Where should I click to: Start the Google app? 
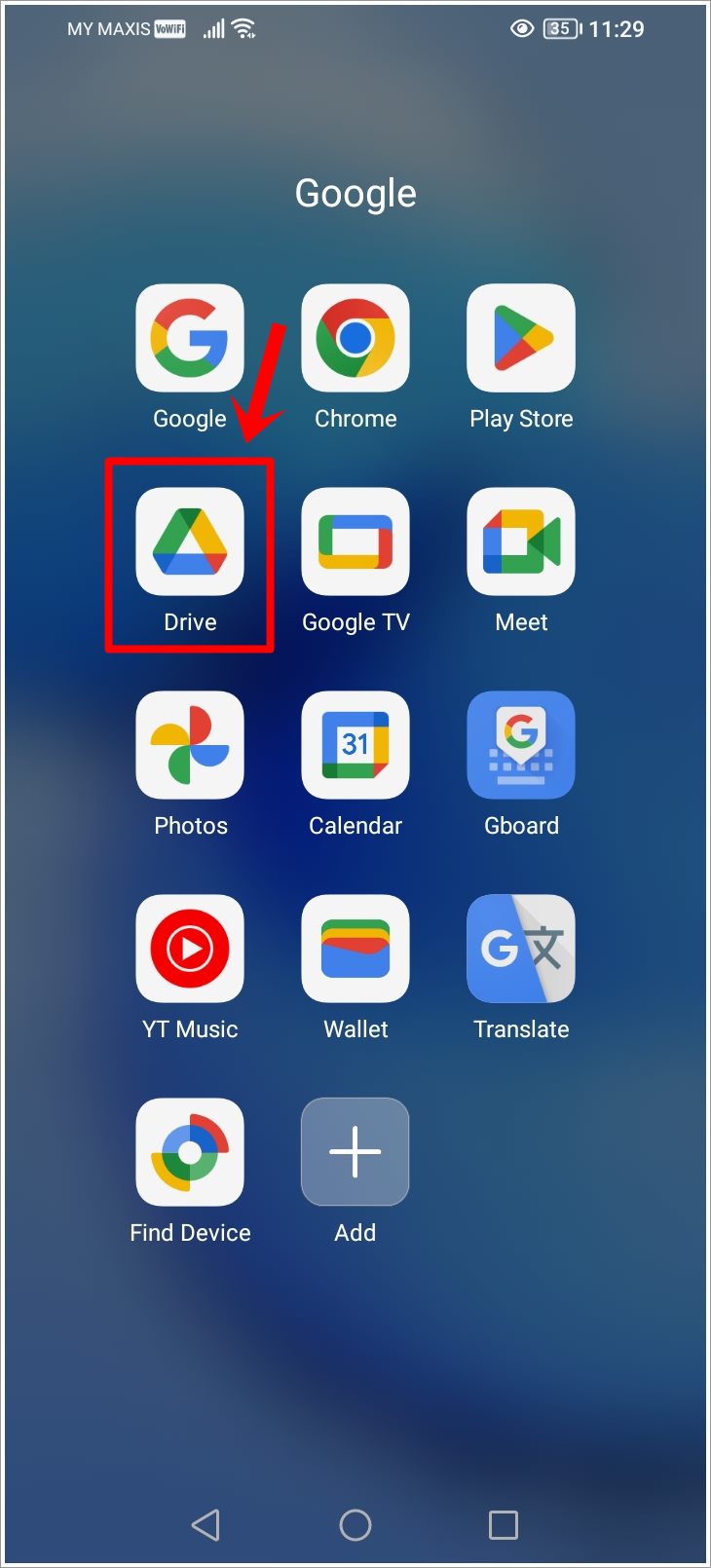pyautogui.click(x=189, y=339)
